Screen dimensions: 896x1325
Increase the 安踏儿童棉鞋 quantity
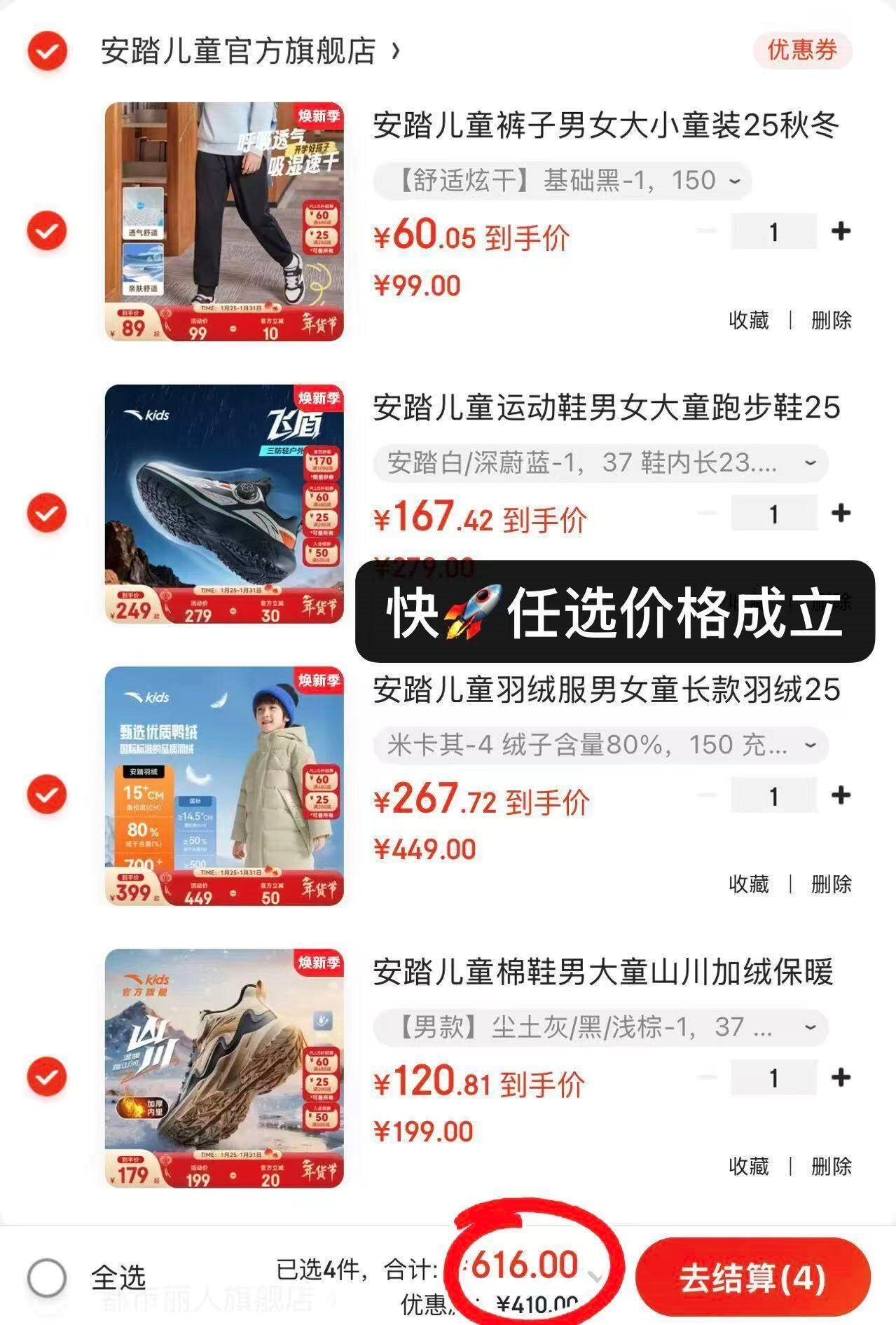841,1077
